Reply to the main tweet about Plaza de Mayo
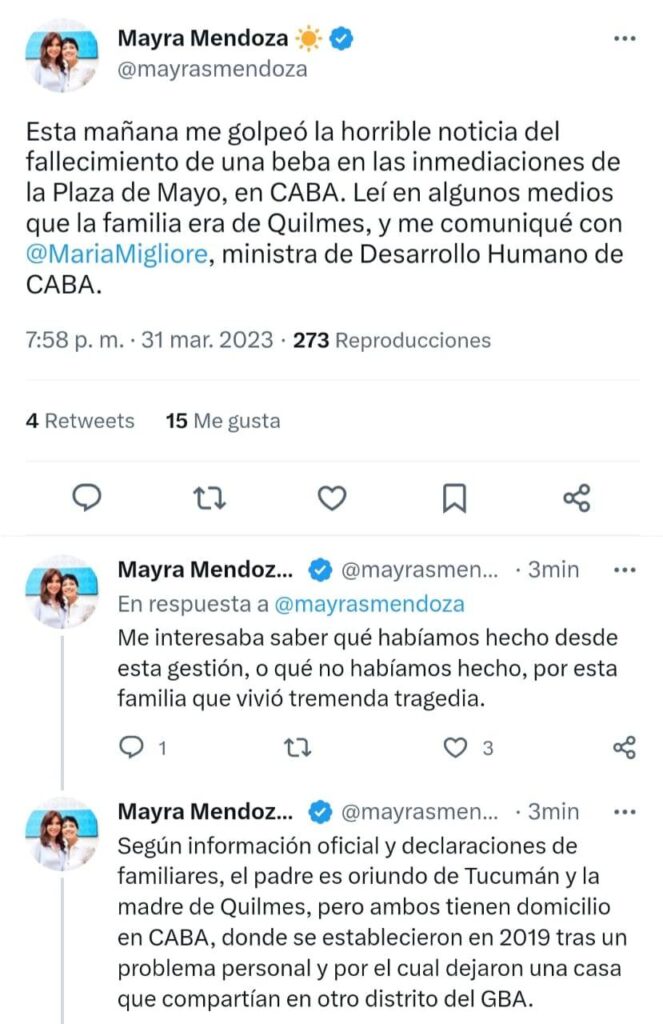This screenshot has width=663, height=1024. 88,497
